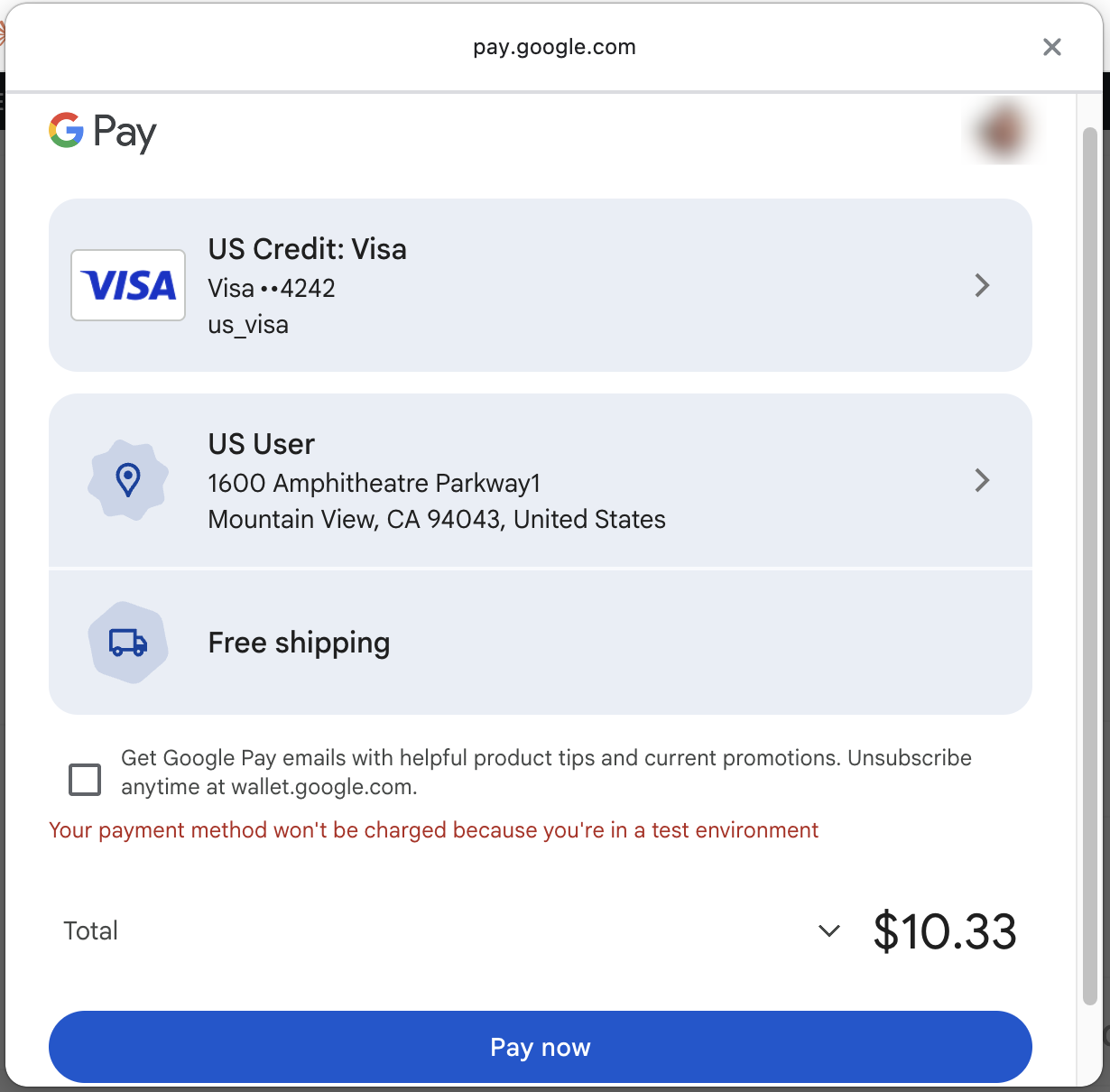Tap the Pay now button
The height and width of the screenshot is (1092, 1110).
(x=540, y=1047)
